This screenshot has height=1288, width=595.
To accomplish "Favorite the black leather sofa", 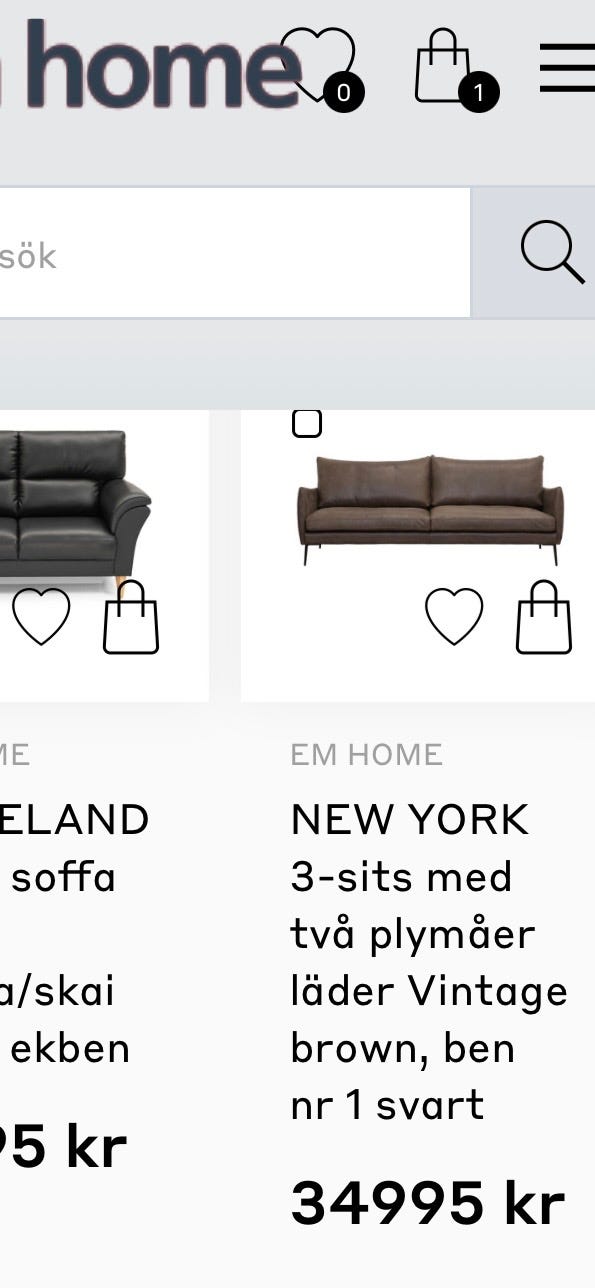I will coord(41,616).
